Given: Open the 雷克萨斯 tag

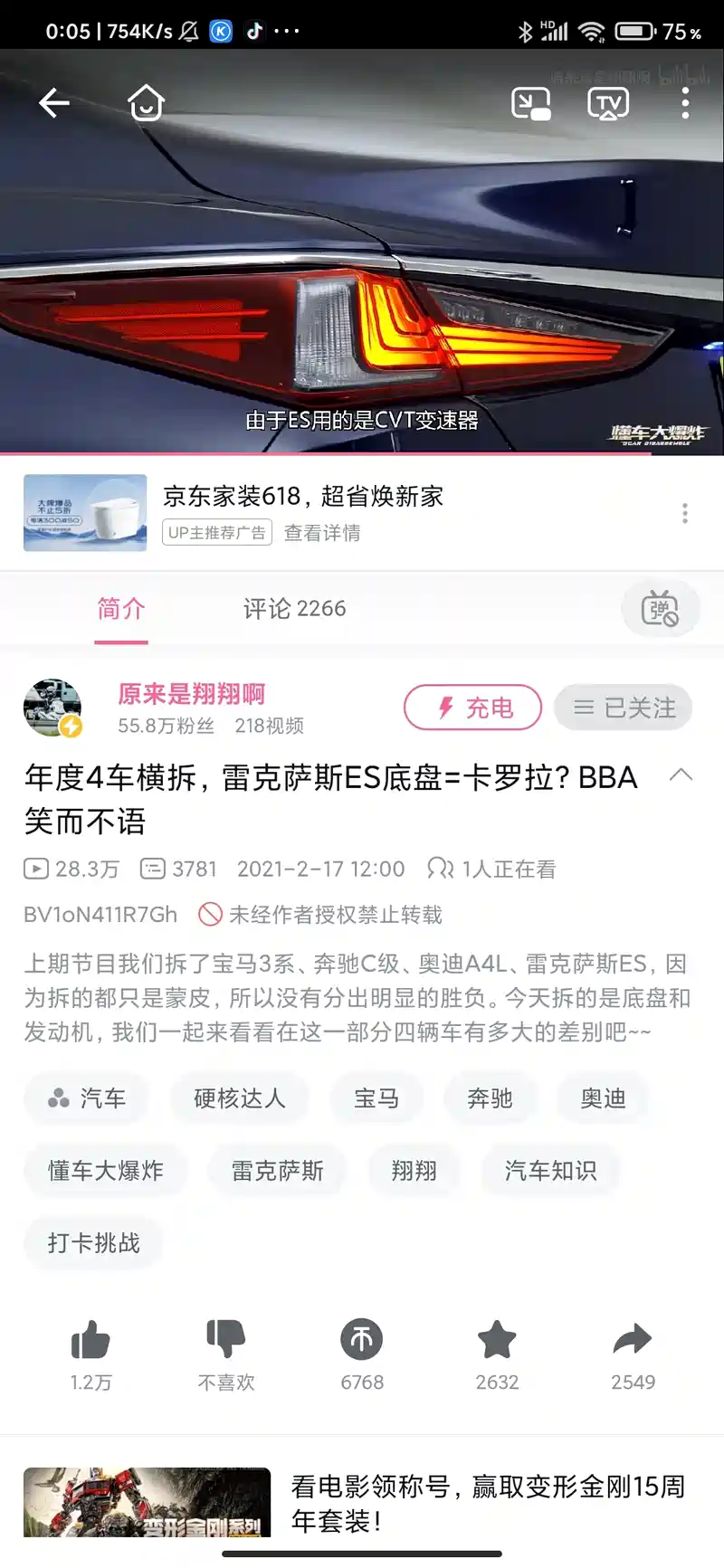Looking at the screenshot, I should [x=277, y=1171].
